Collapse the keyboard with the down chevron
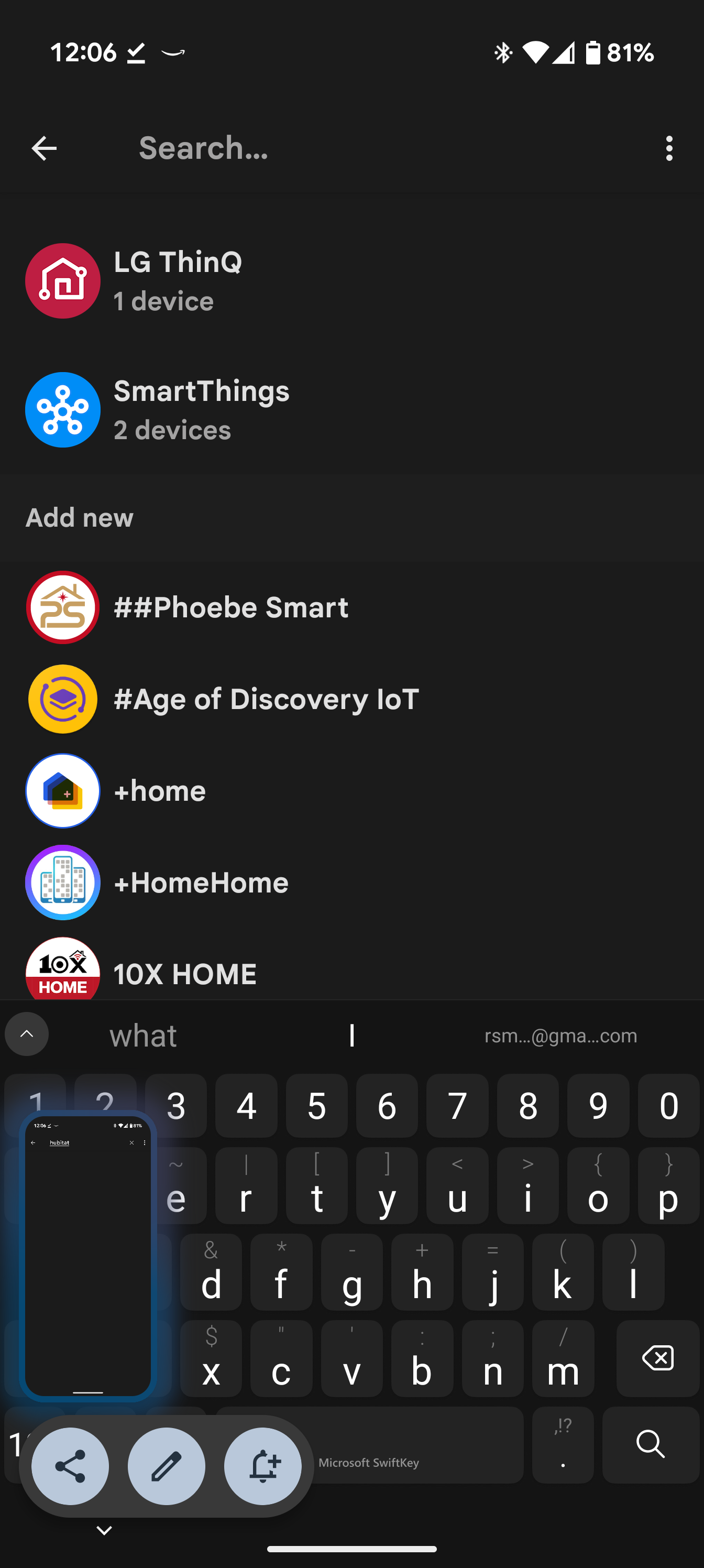This screenshot has width=704, height=1568. [104, 1530]
